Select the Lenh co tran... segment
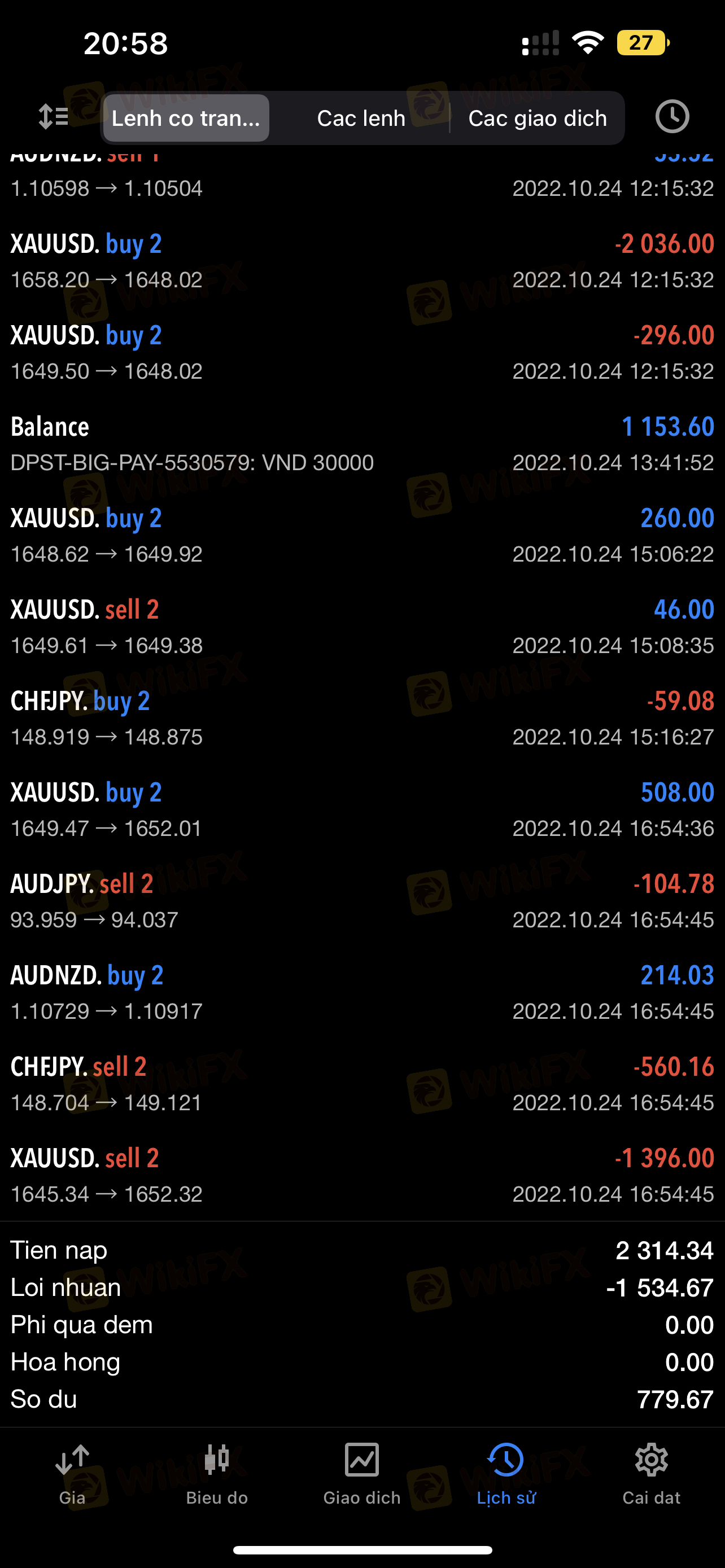 pyautogui.click(x=186, y=118)
